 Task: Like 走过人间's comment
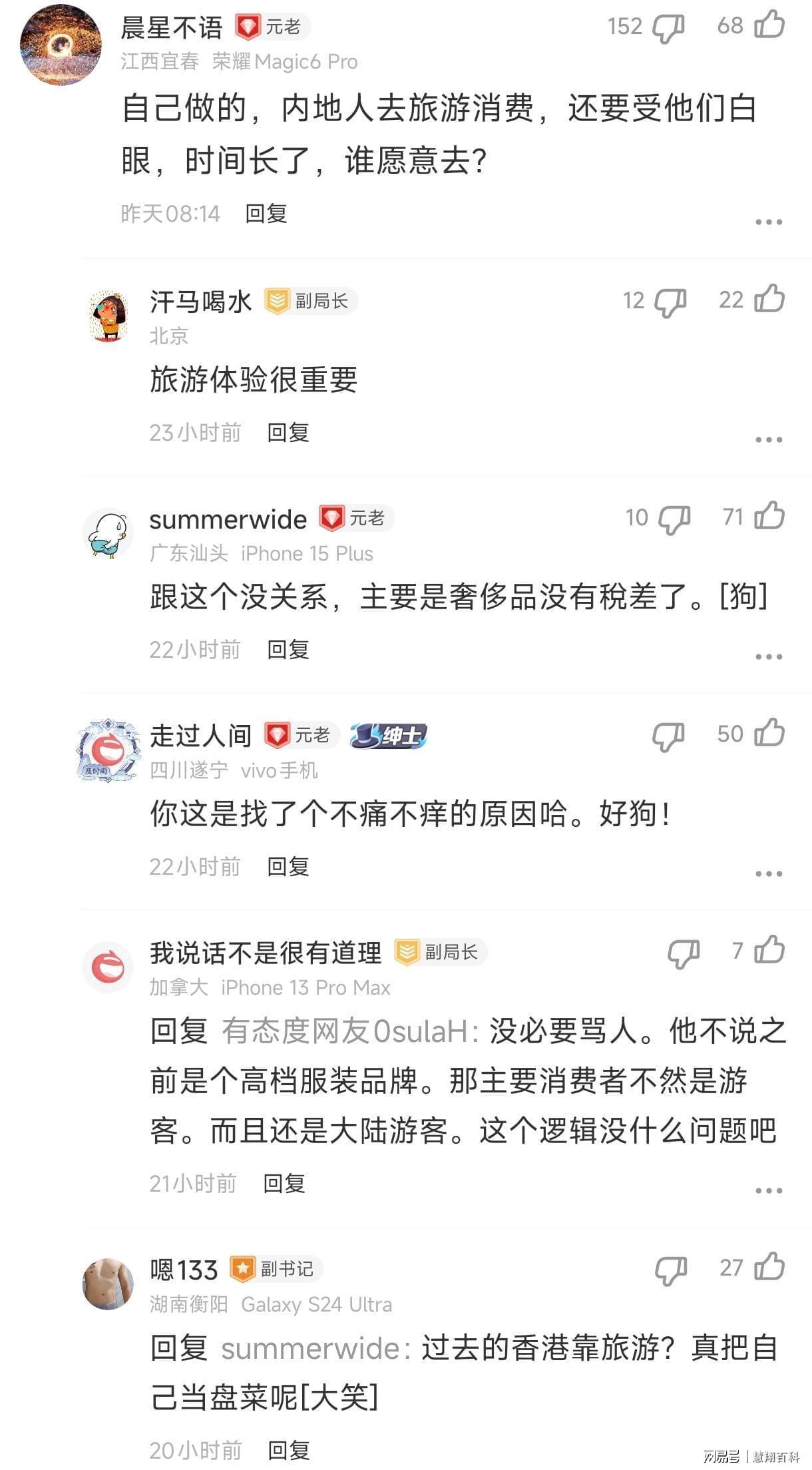point(769,733)
